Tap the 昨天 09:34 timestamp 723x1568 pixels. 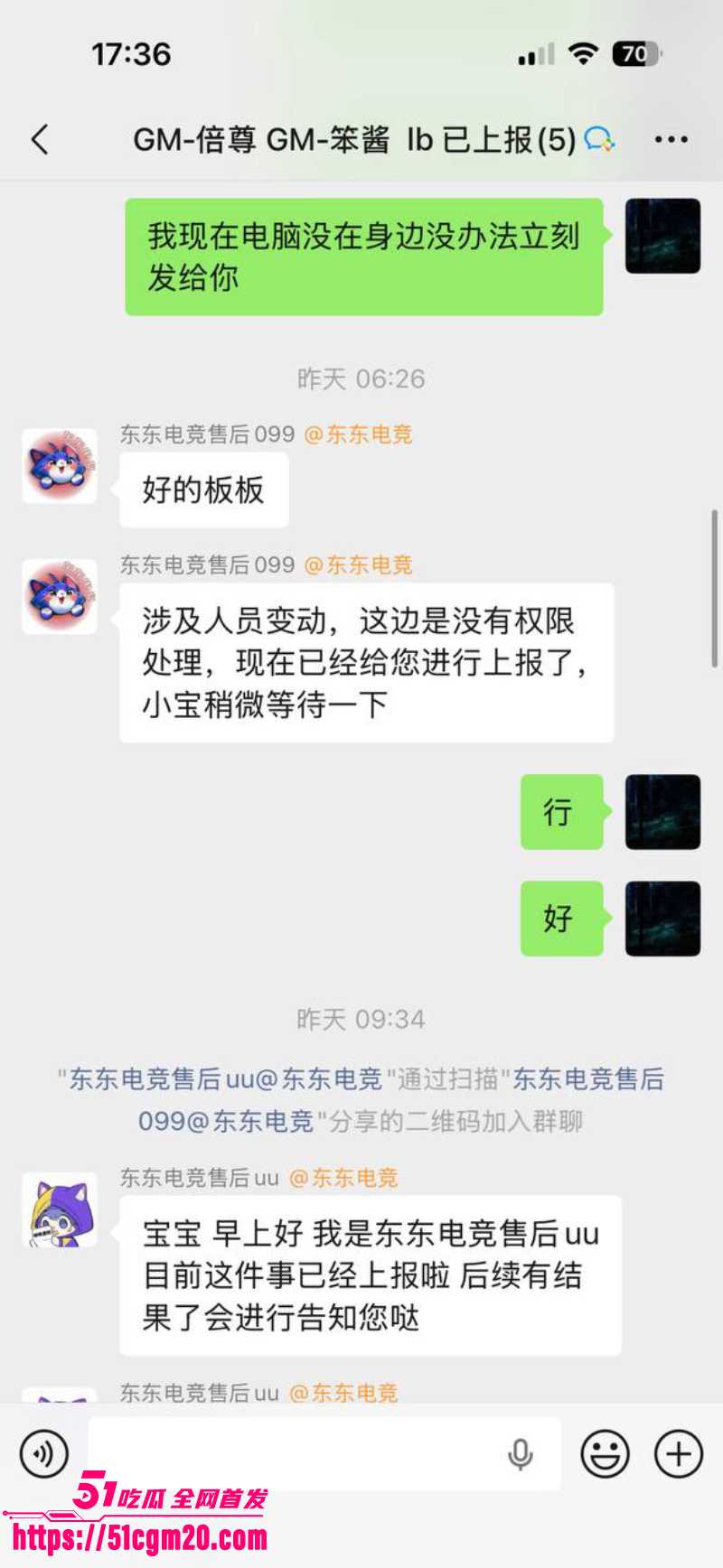361,1019
